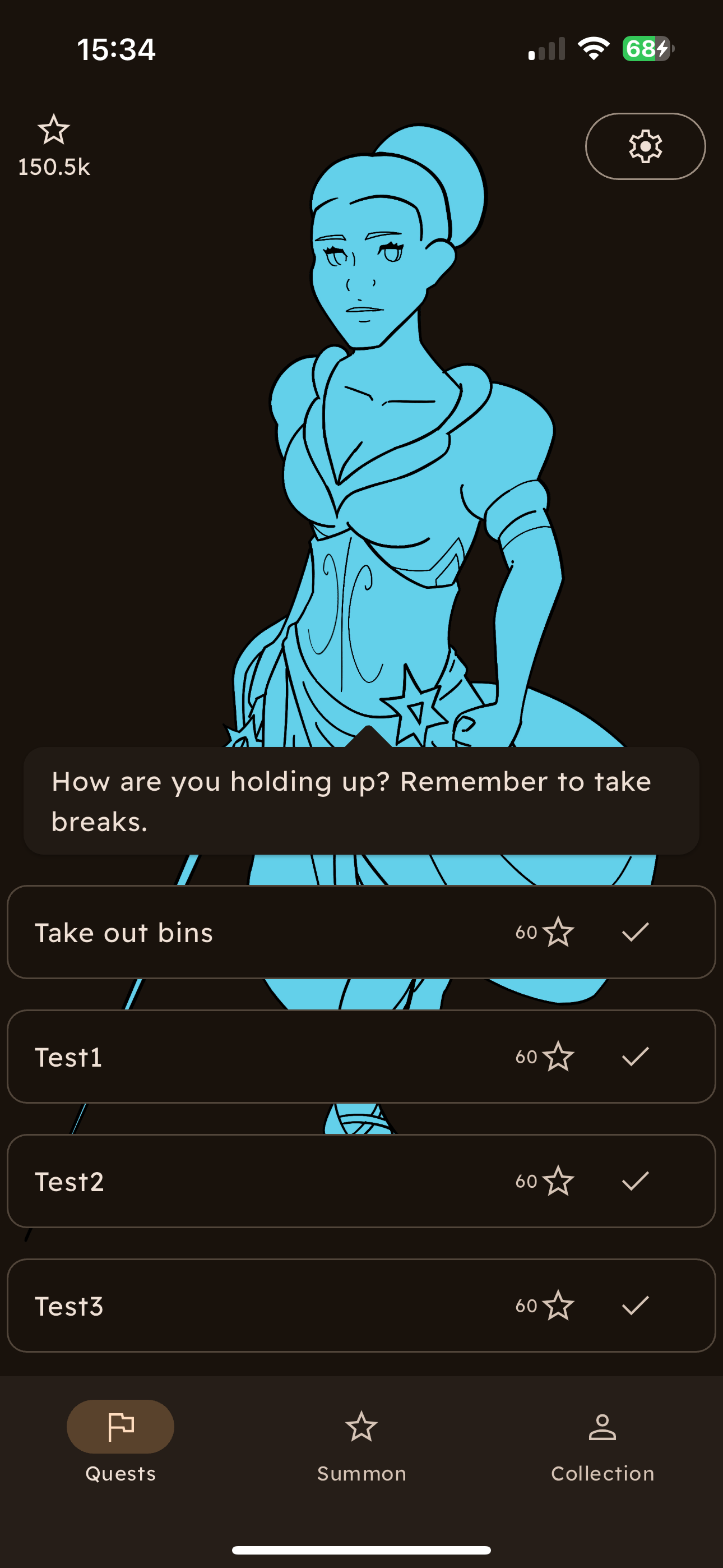Open settings via the gear button

645,146
